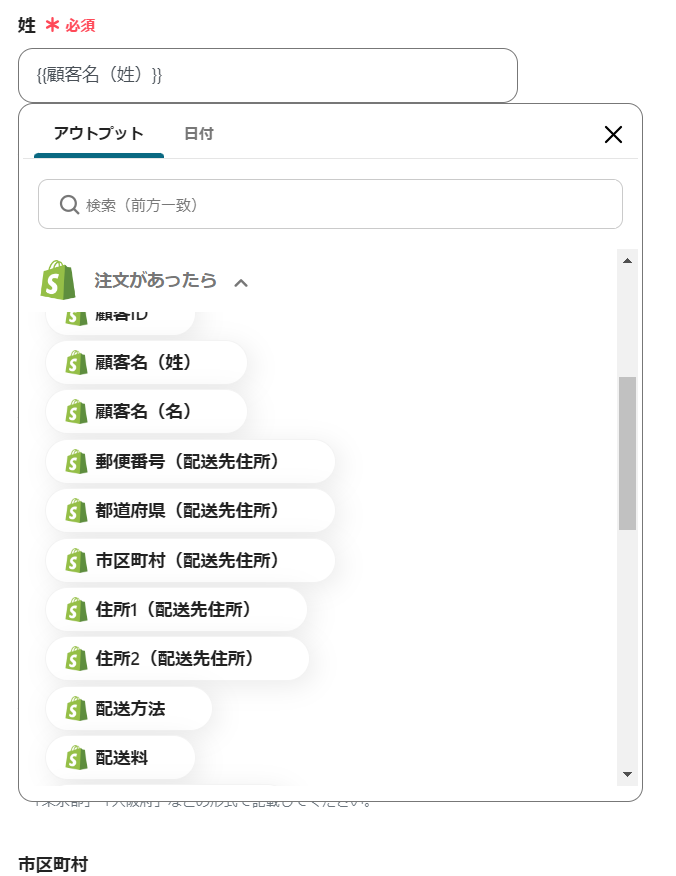Collapse the 注文があったら section
The width and height of the screenshot is (676, 876).
coord(241,282)
